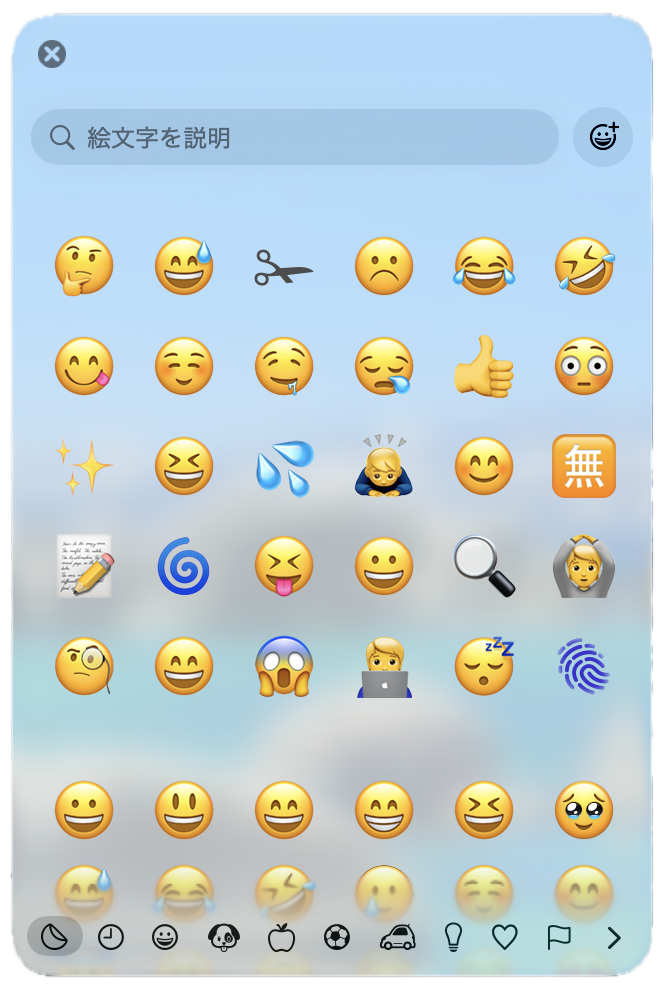Insert the sparkles emoji

pyautogui.click(x=84, y=467)
